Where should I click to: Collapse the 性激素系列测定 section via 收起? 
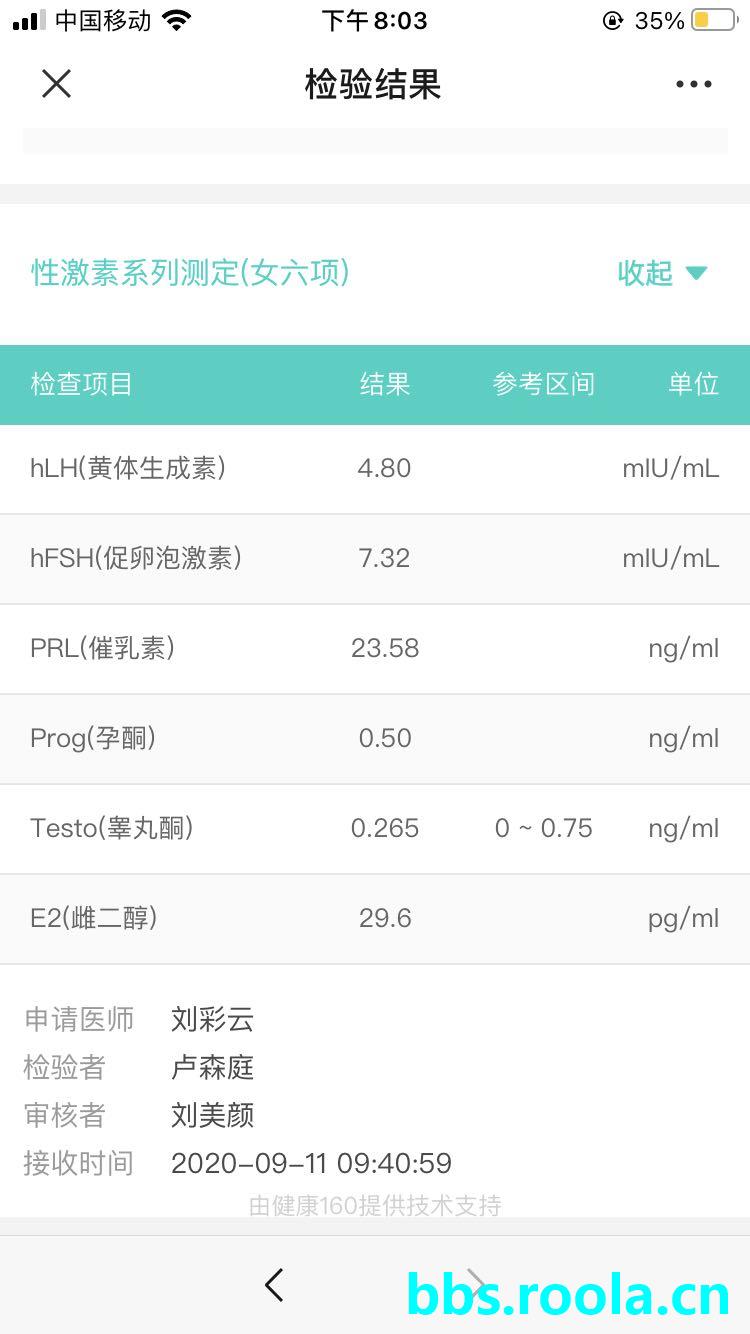click(661, 273)
